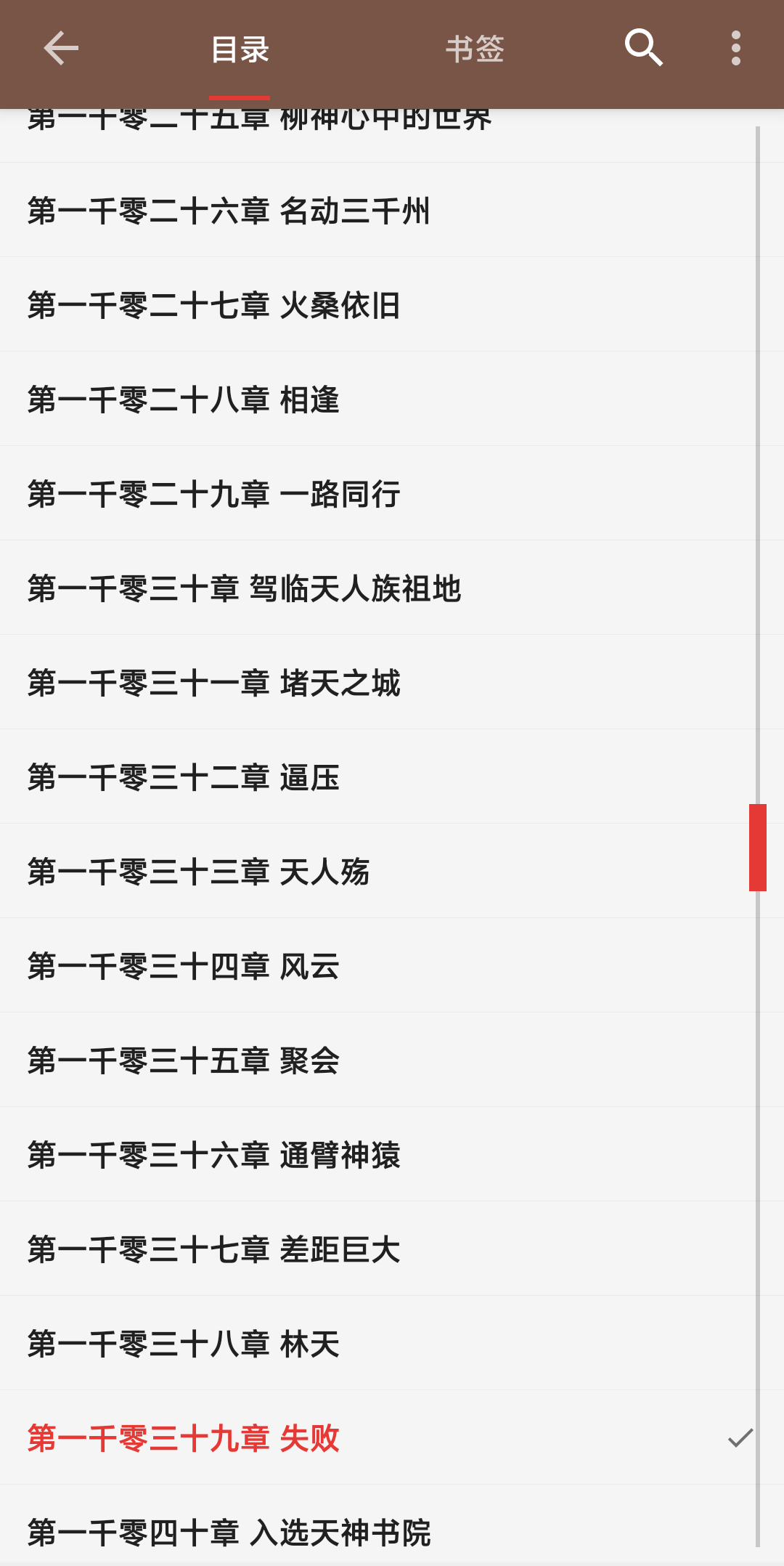Switch to the 书签 tab
The height and width of the screenshot is (1566, 784).
coord(475,49)
